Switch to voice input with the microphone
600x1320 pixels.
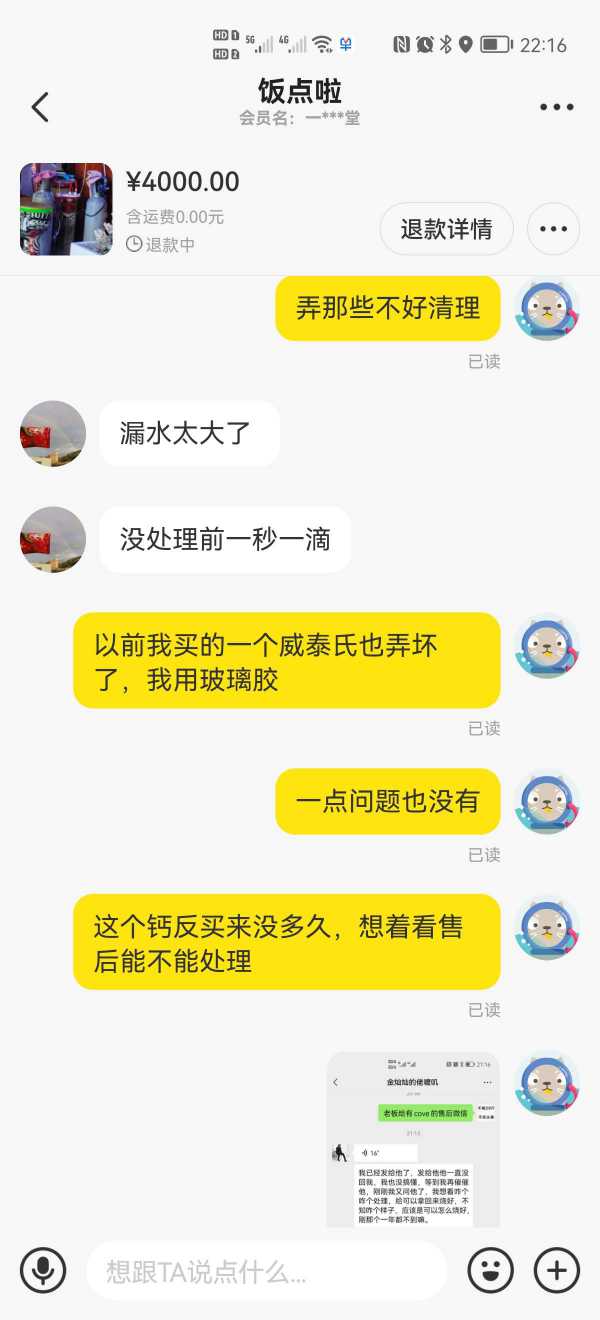pyautogui.click(x=43, y=1271)
